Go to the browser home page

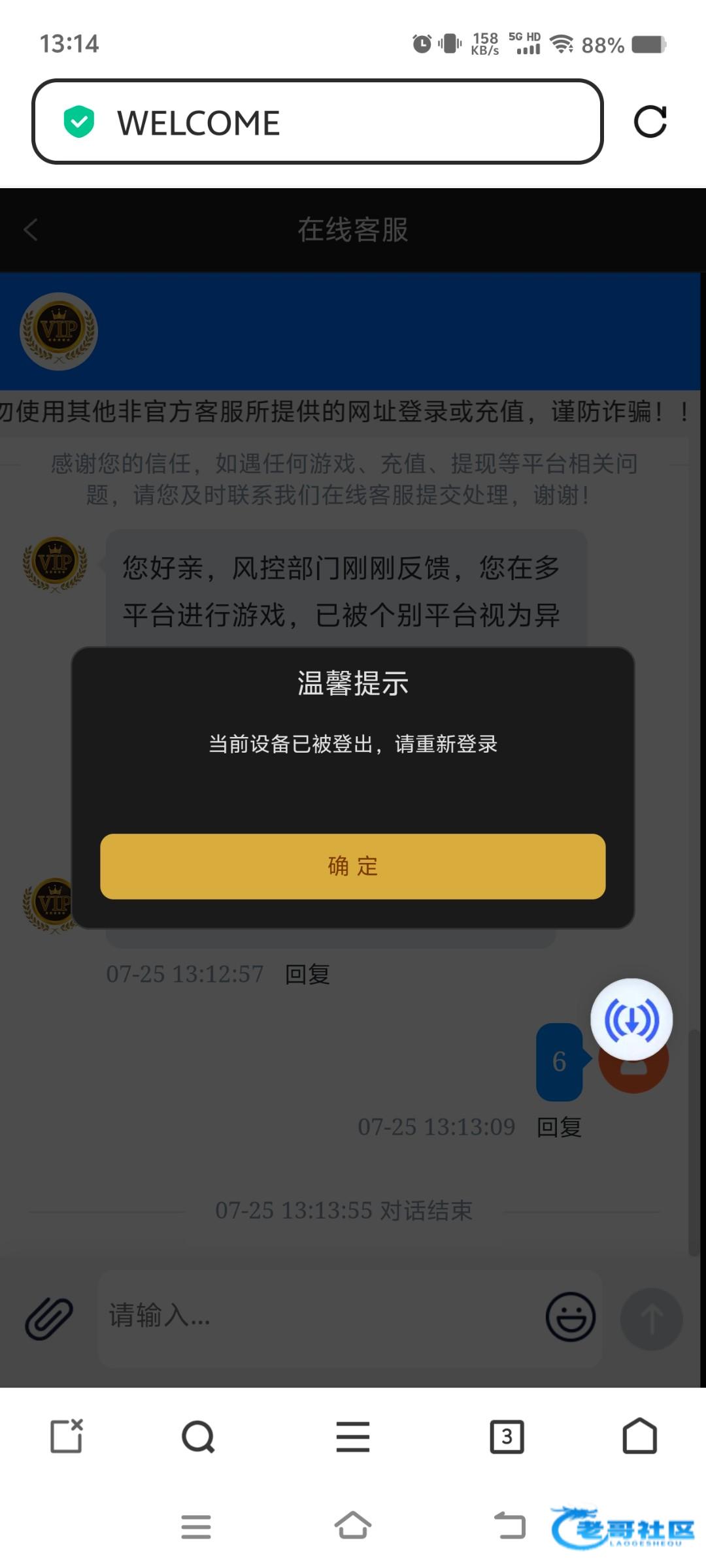(639, 1436)
